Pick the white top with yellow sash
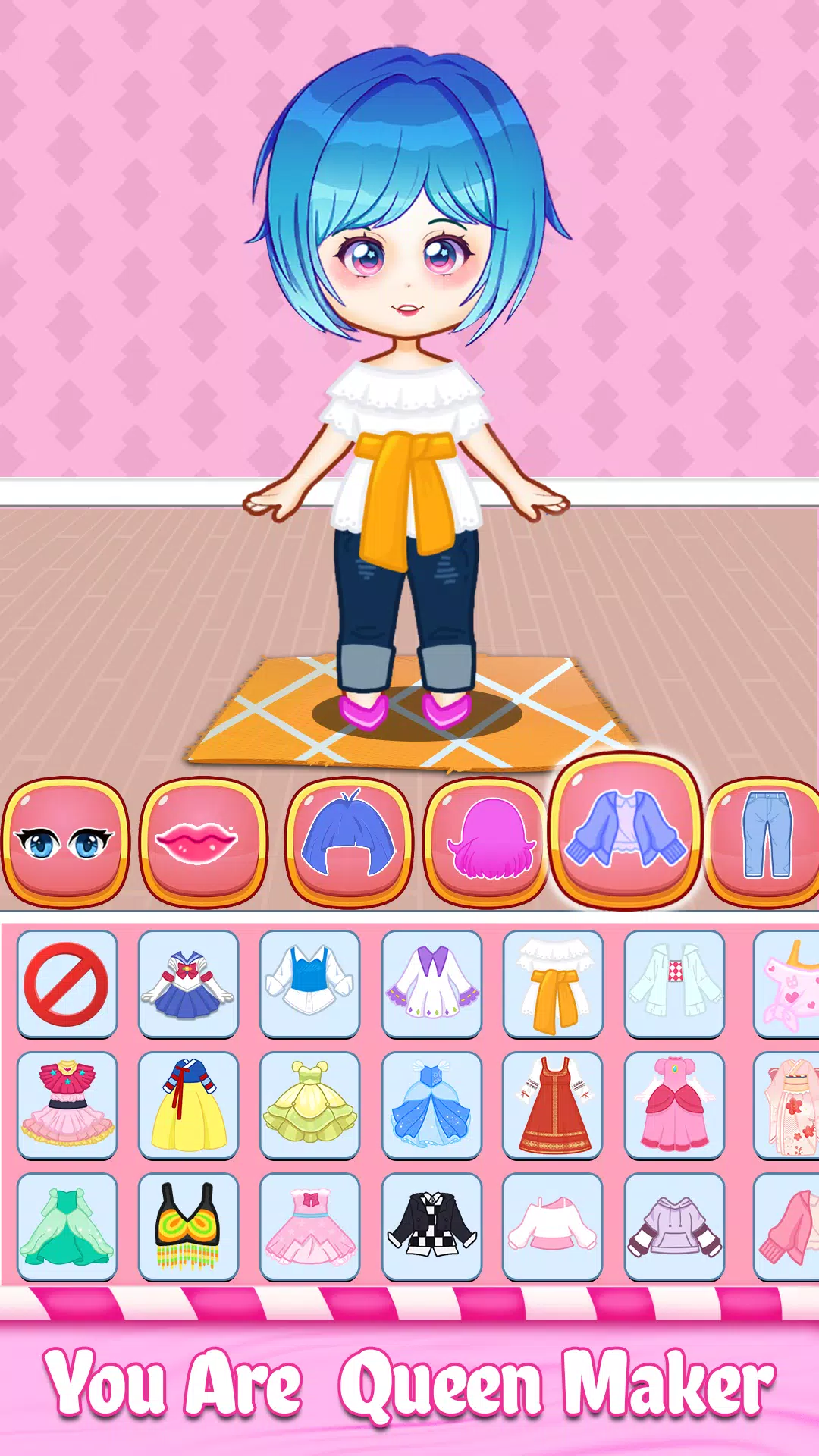The height and width of the screenshot is (1456, 819). point(553,984)
